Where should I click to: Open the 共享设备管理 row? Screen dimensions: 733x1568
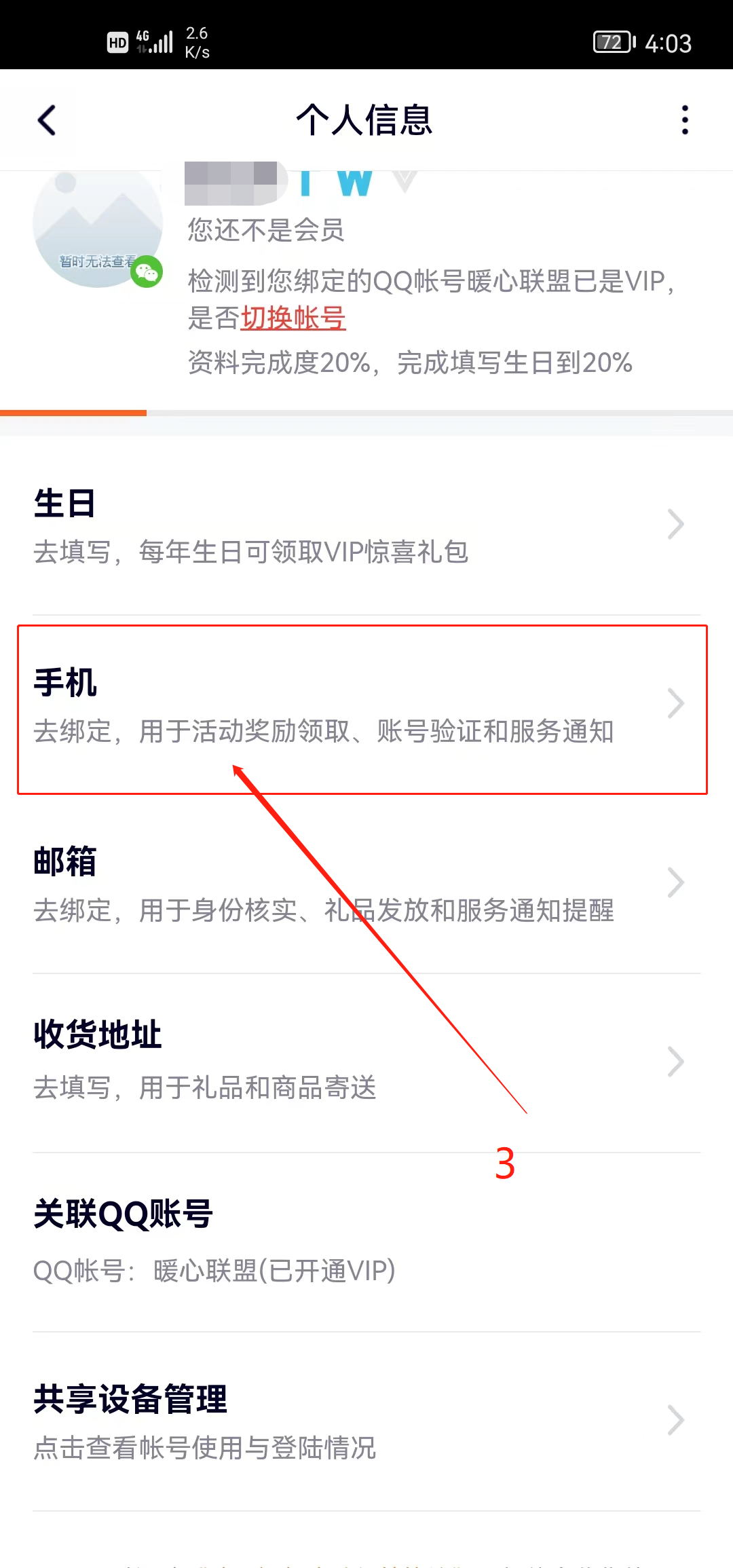click(366, 1422)
